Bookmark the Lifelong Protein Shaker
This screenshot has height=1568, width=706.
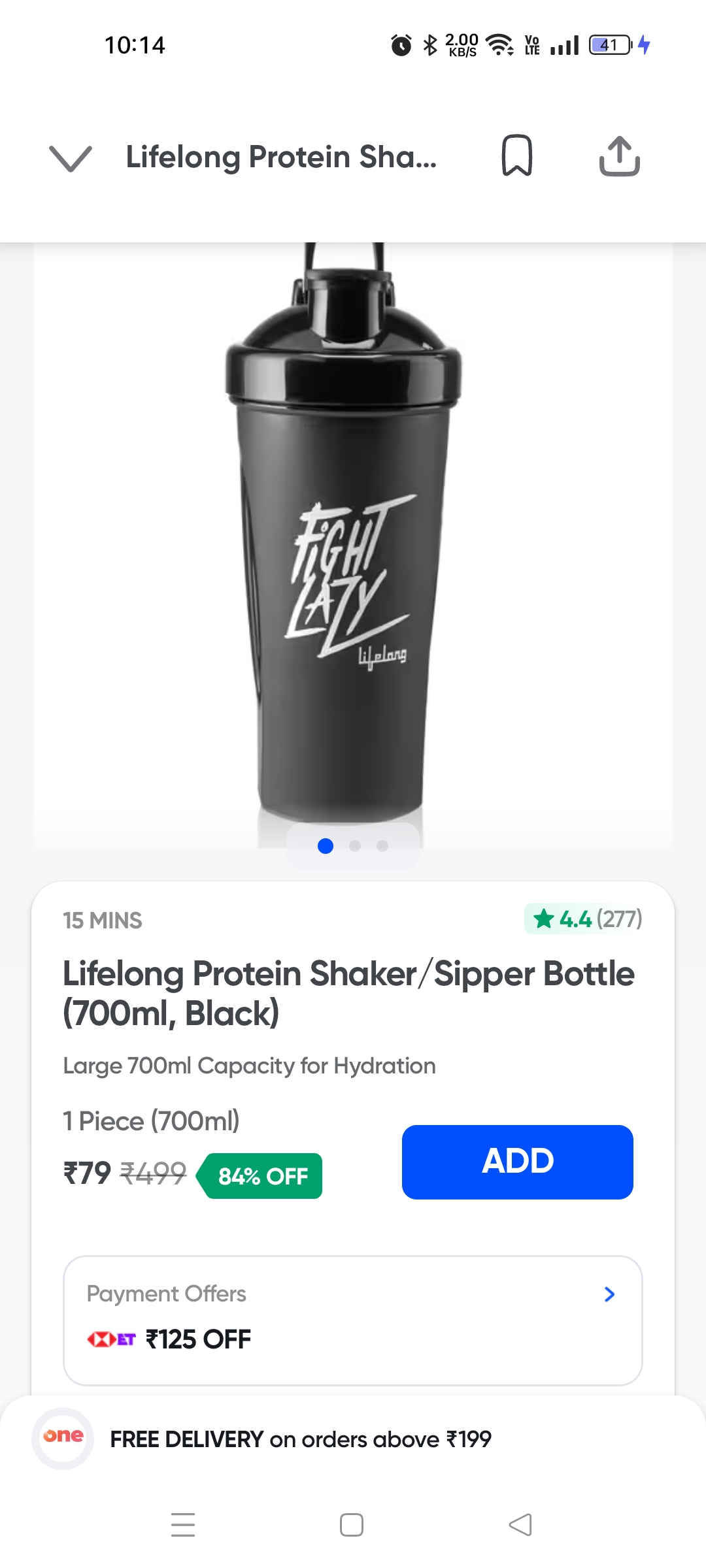point(517,155)
